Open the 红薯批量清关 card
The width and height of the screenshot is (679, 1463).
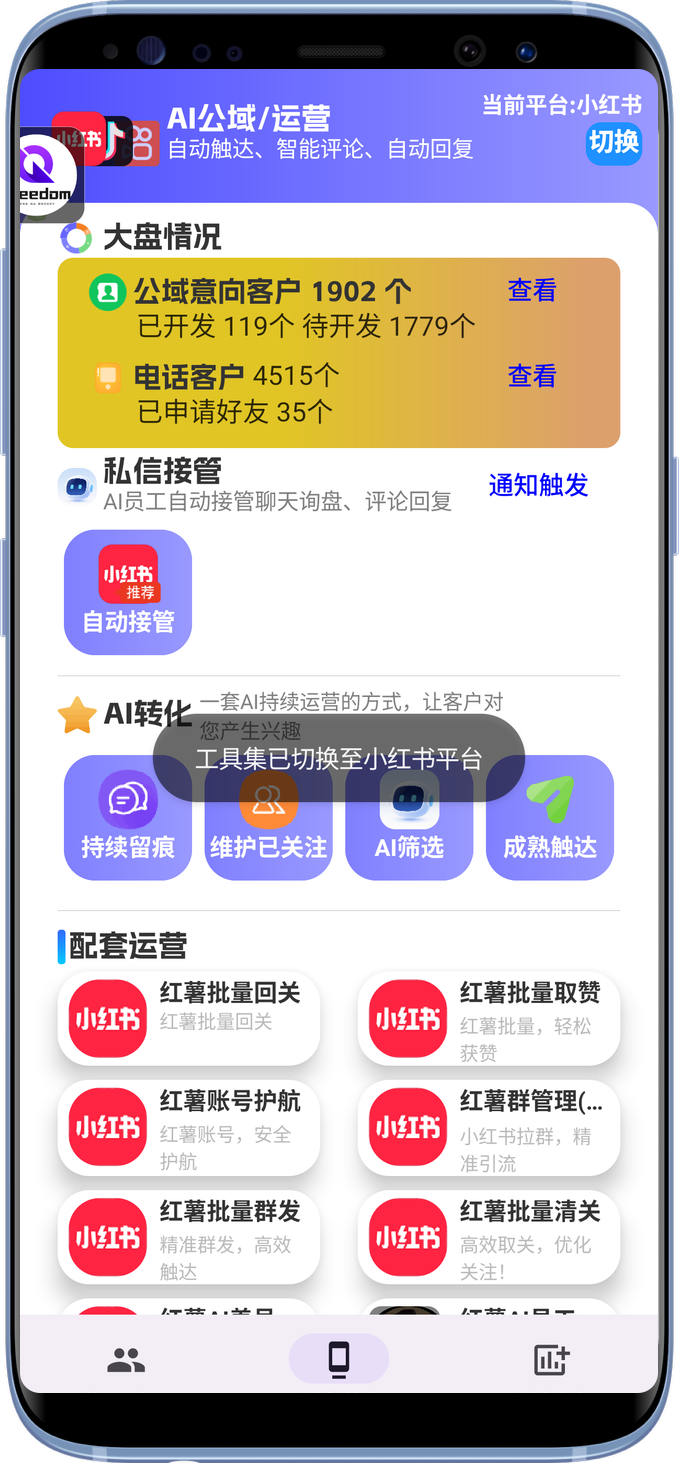pos(488,1238)
